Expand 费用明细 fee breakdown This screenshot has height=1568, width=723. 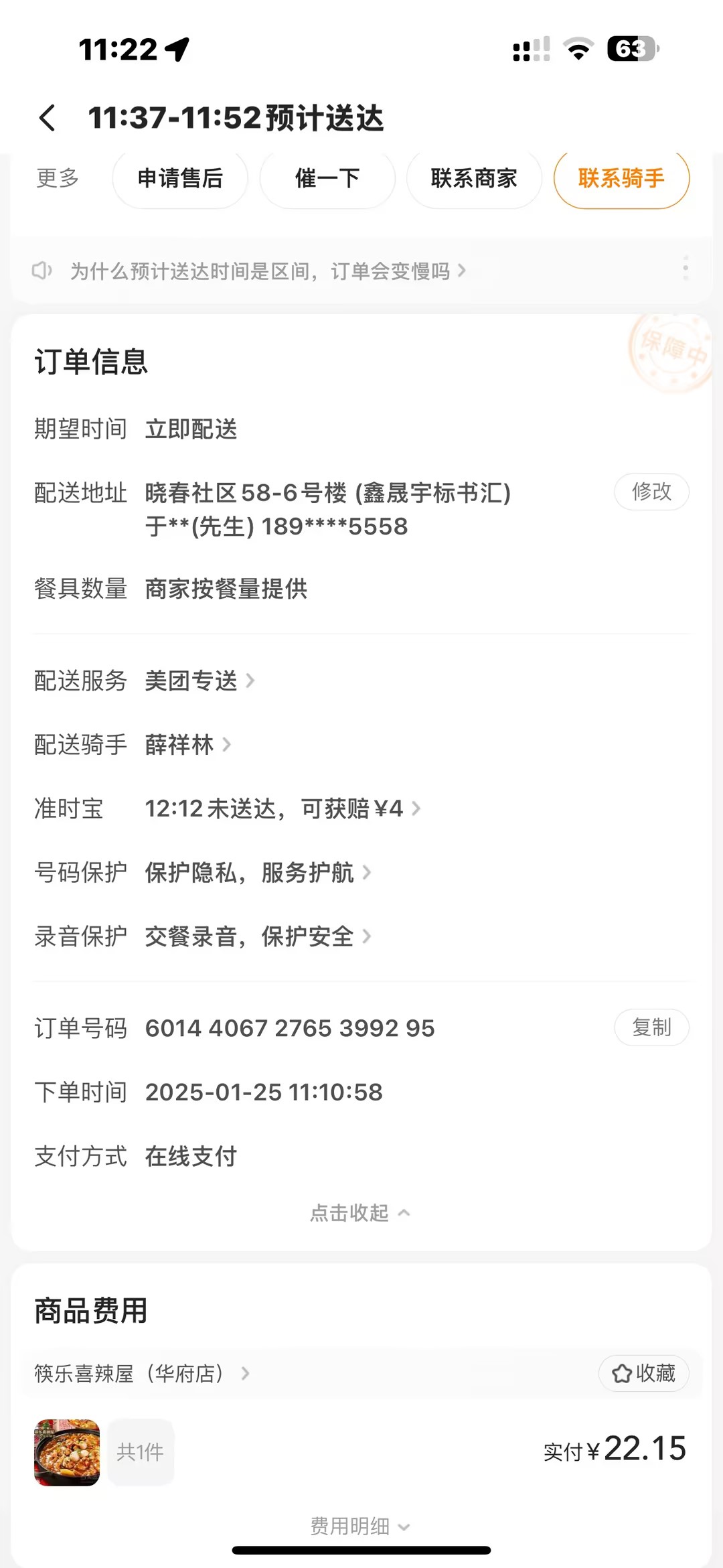click(360, 1526)
